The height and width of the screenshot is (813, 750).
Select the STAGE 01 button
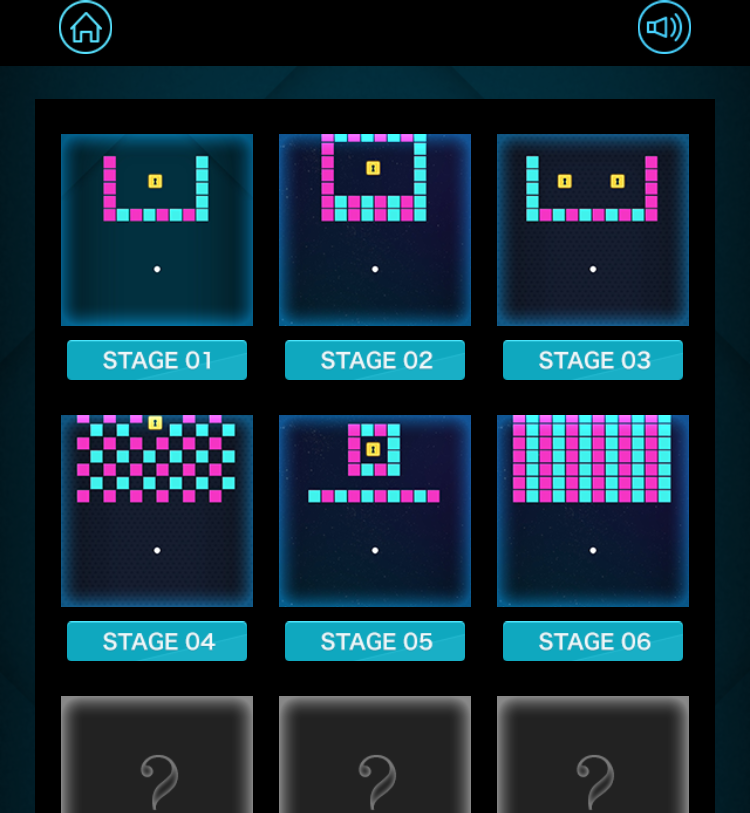157,360
